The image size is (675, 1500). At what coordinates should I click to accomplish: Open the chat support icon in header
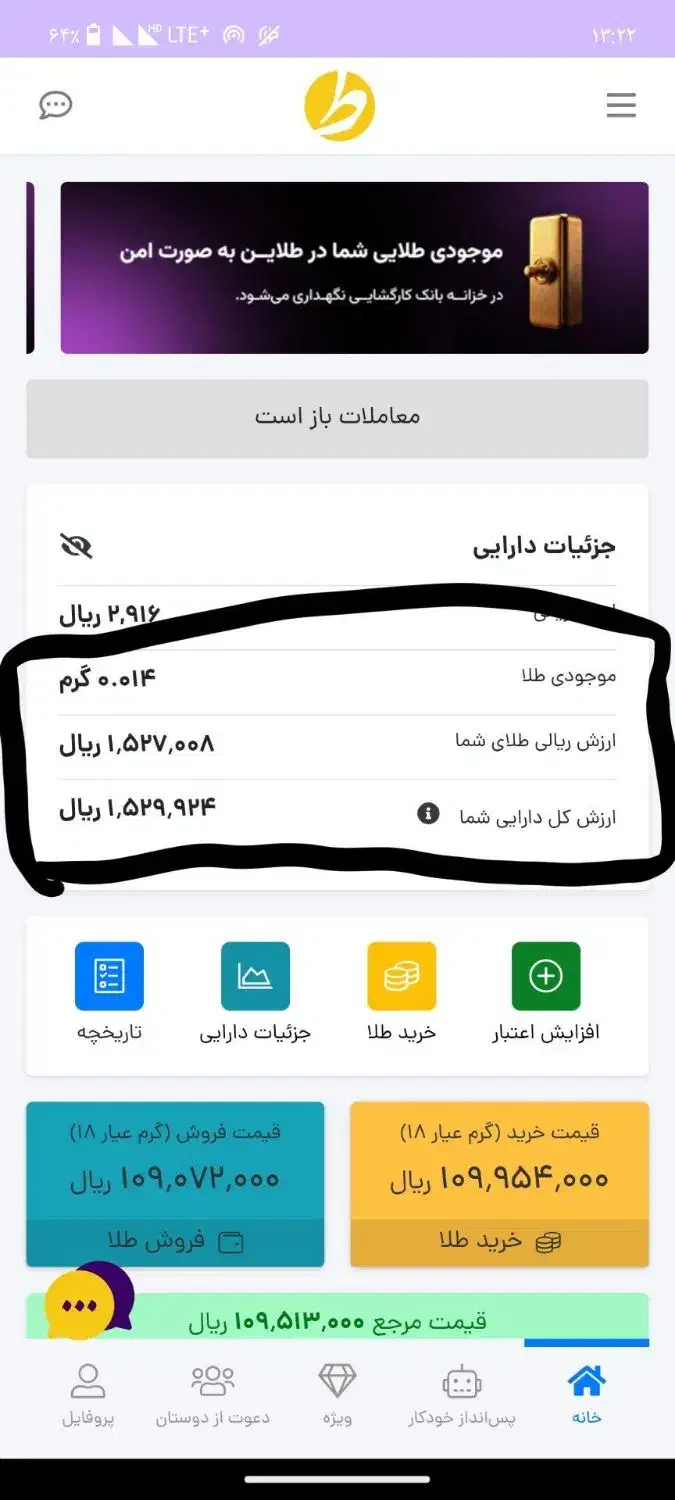tap(56, 105)
